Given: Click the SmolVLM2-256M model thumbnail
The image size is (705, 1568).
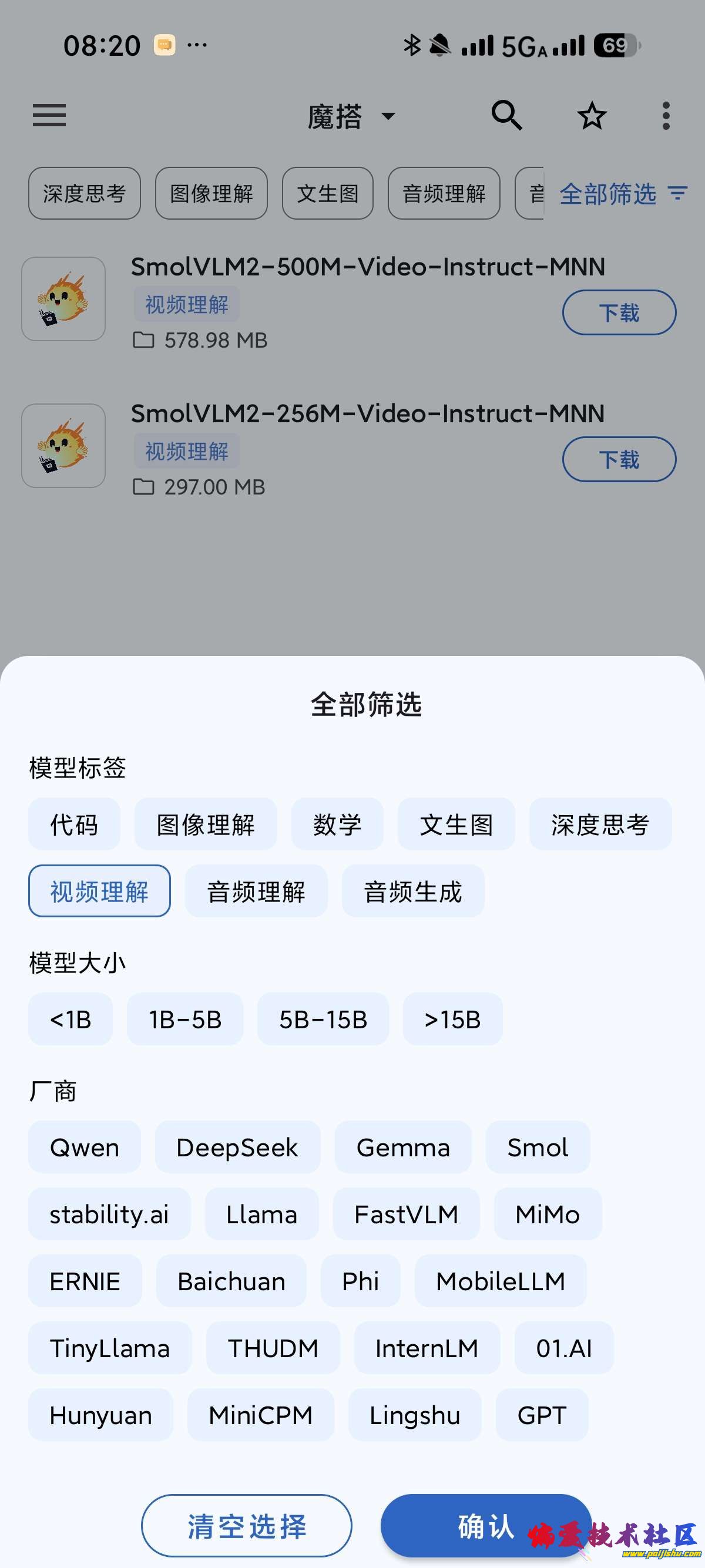Looking at the screenshot, I should 63,446.
